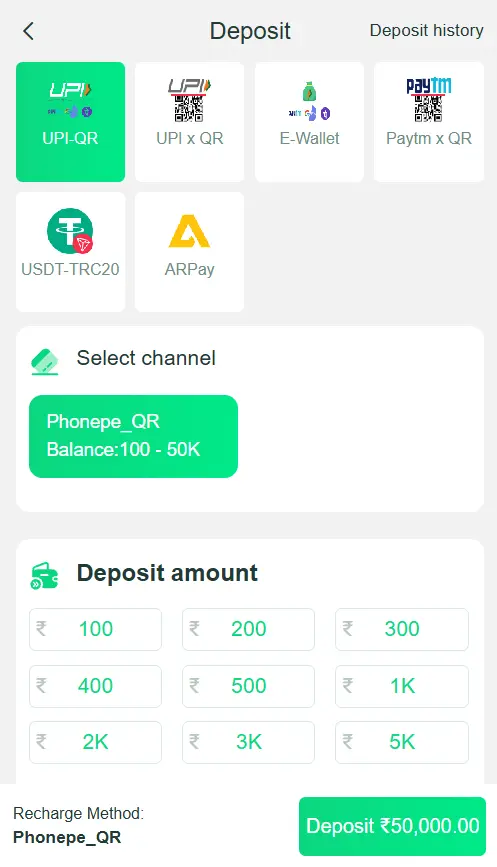Viewport: 497px width, 867px height.
Task: Pick the ₹200 deposit amount
Action: point(249,629)
